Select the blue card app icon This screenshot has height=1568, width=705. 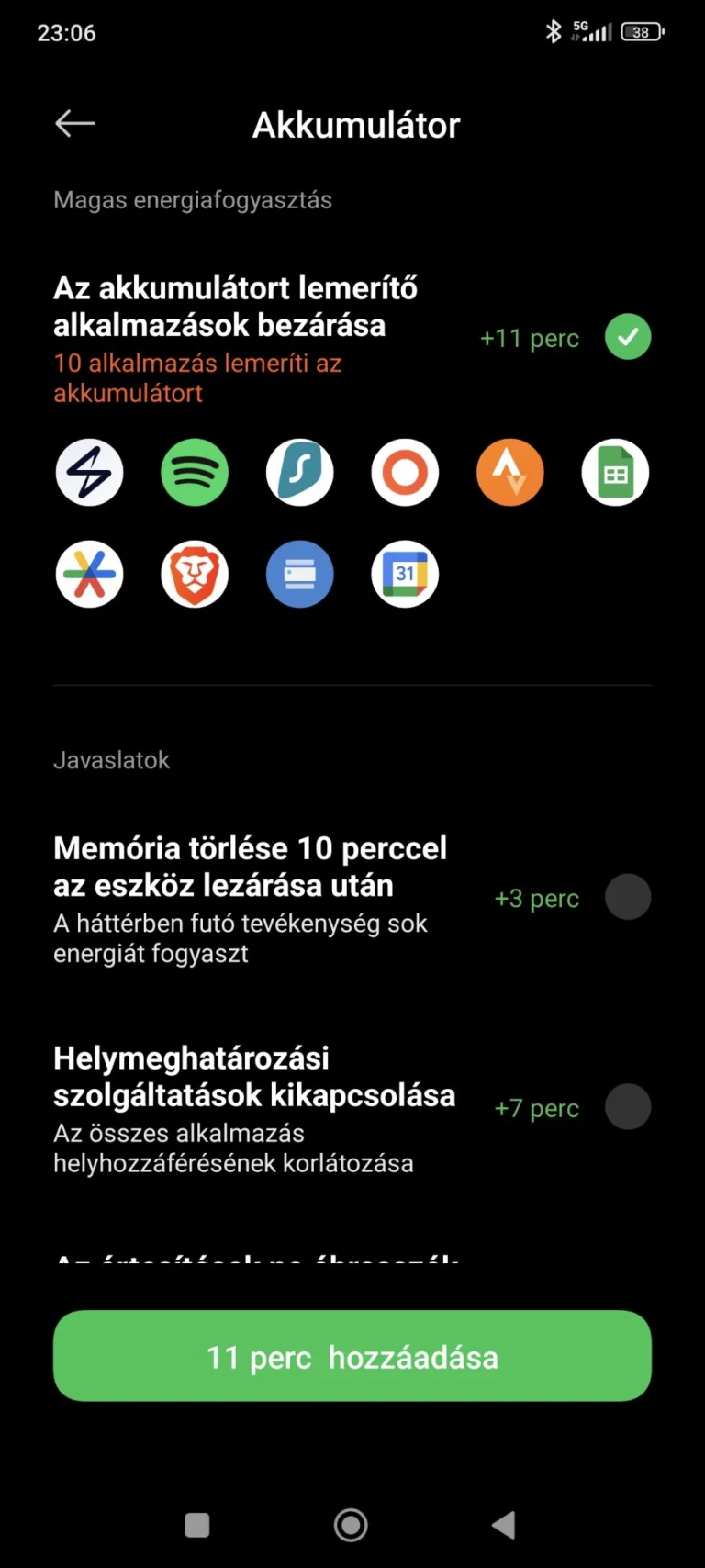pos(299,574)
